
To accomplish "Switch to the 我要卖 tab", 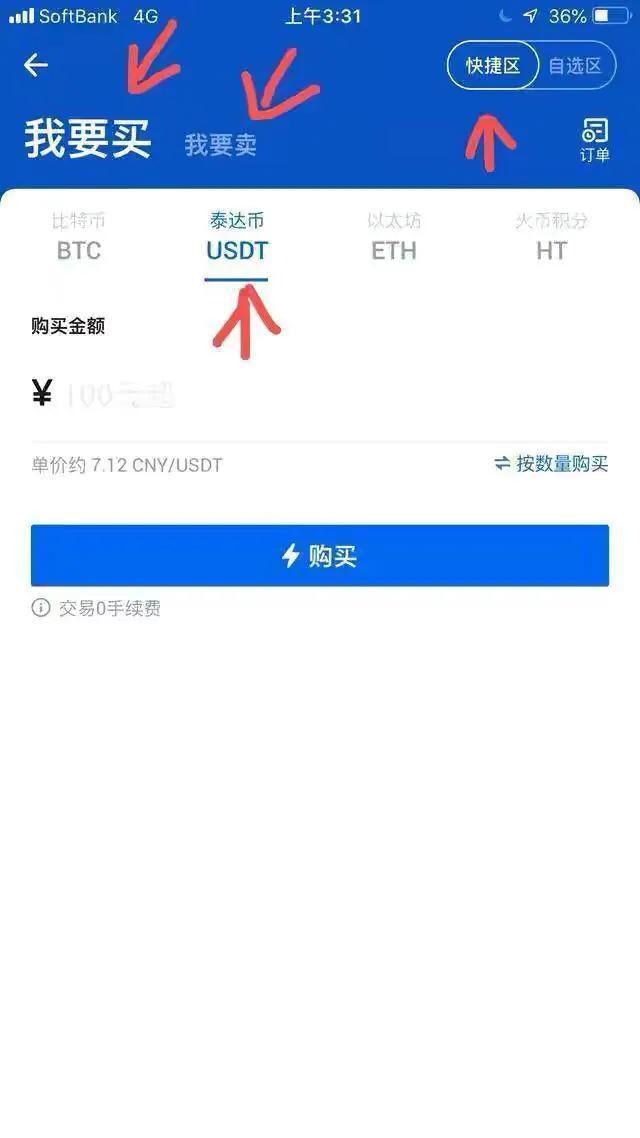I will pyautogui.click(x=220, y=144).
